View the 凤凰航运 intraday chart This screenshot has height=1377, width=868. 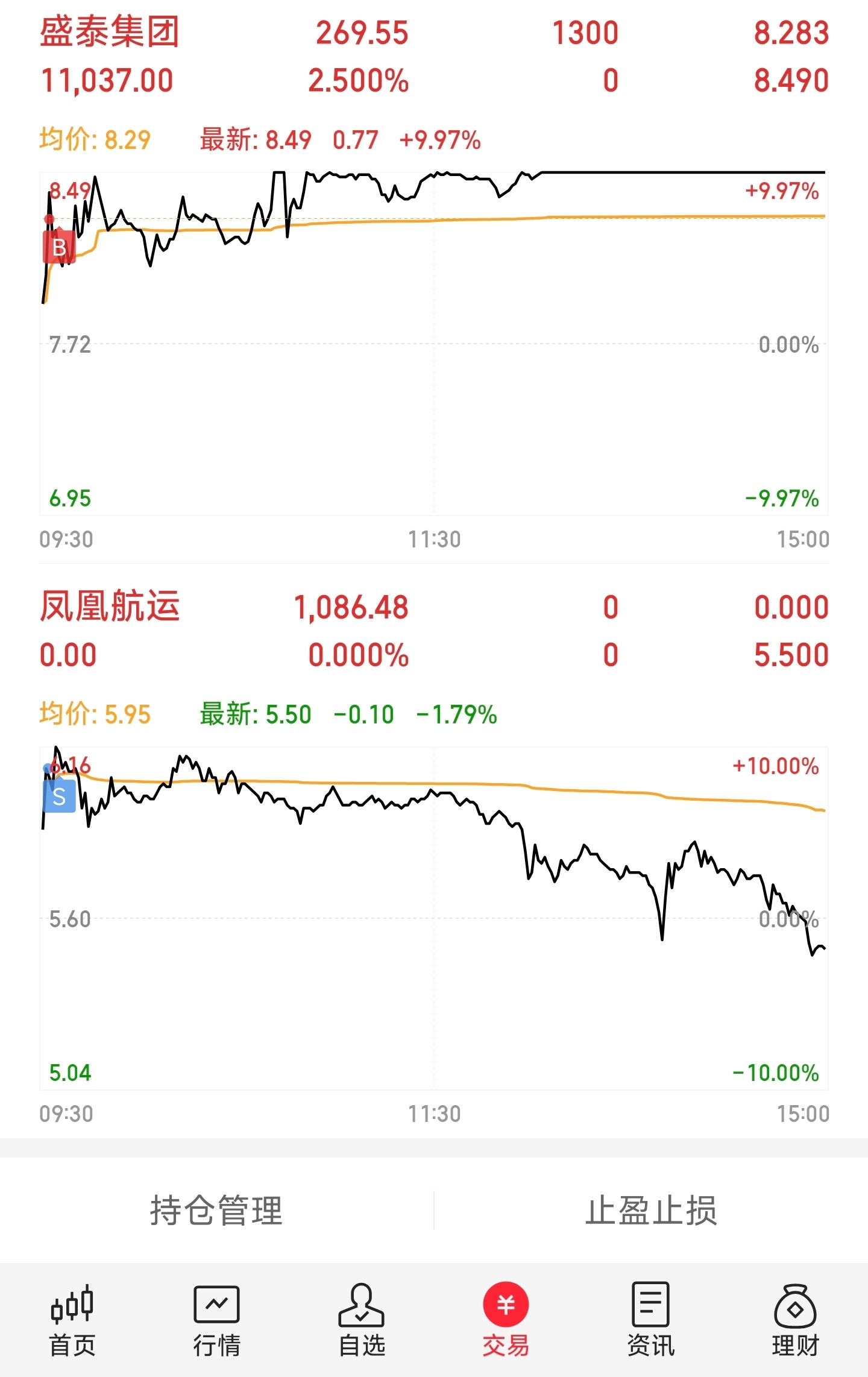pos(434,918)
